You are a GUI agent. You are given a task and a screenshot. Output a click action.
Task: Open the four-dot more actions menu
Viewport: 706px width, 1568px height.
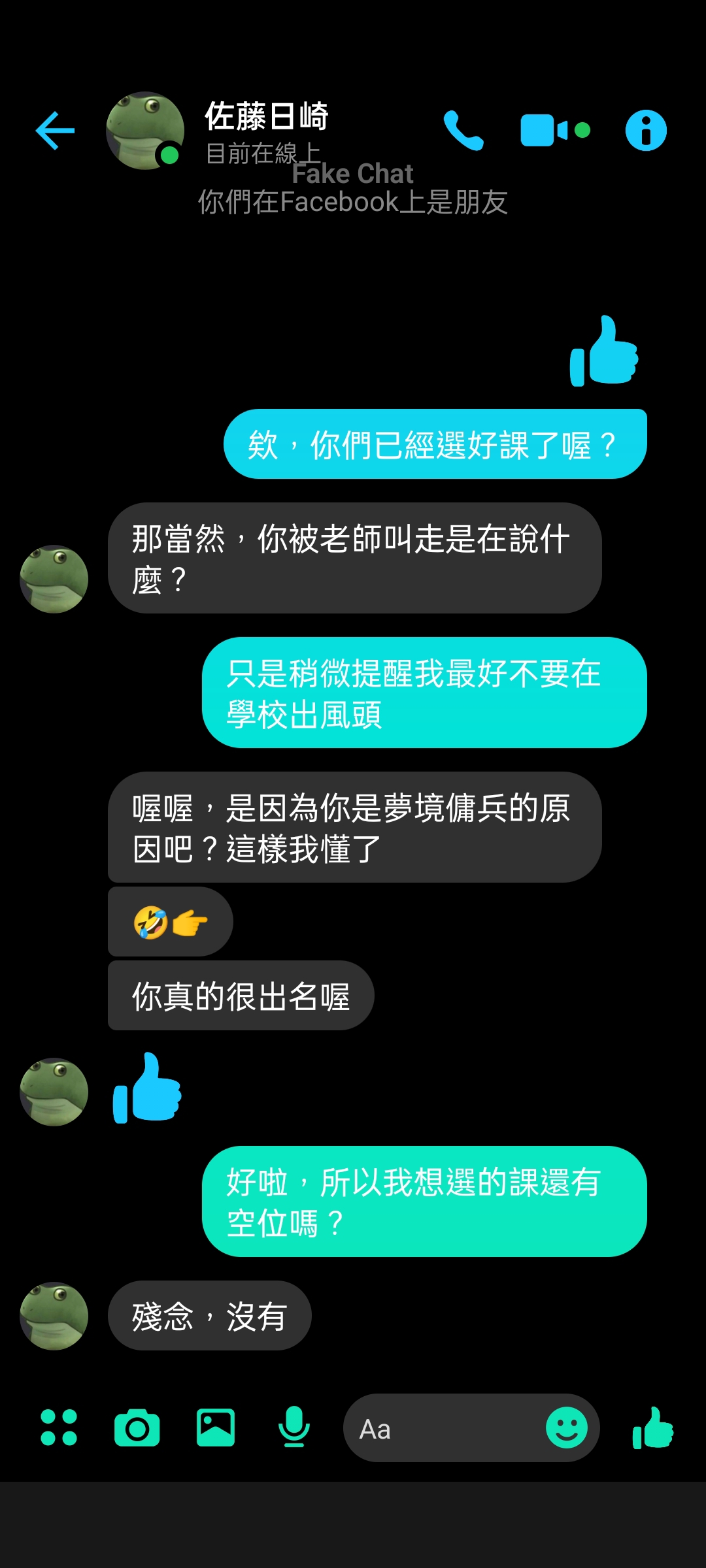coord(59,1428)
